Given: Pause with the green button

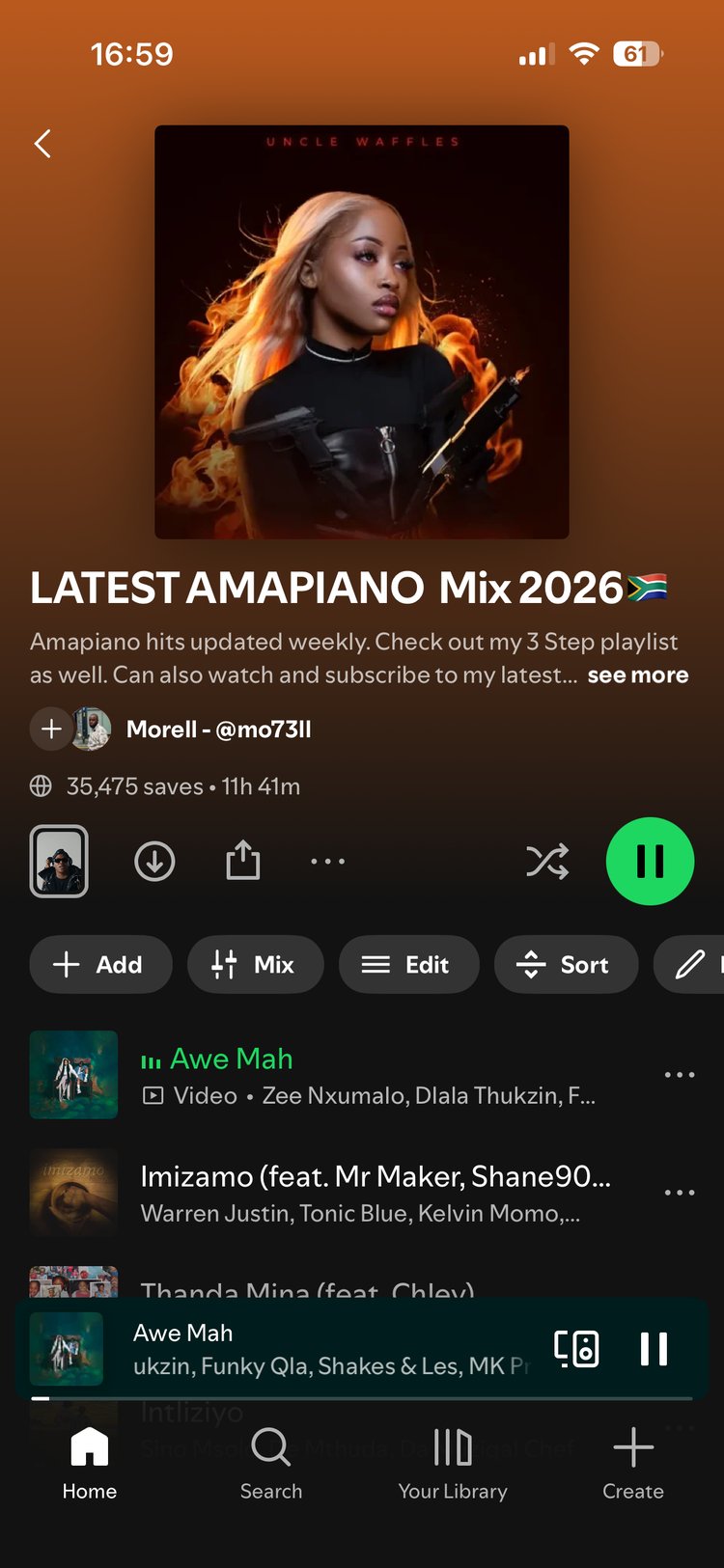Looking at the screenshot, I should tap(650, 861).
